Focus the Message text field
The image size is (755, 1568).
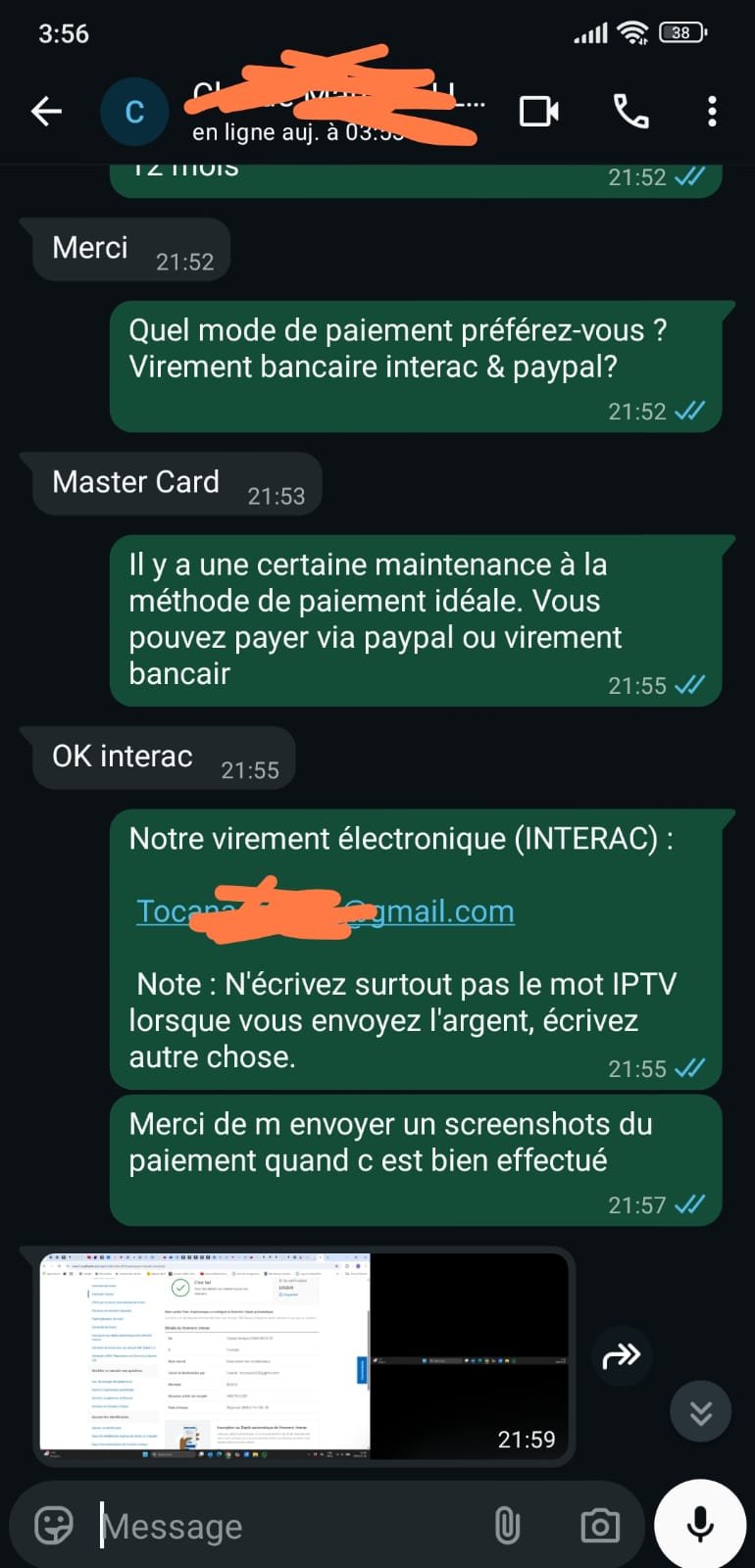(x=284, y=1526)
